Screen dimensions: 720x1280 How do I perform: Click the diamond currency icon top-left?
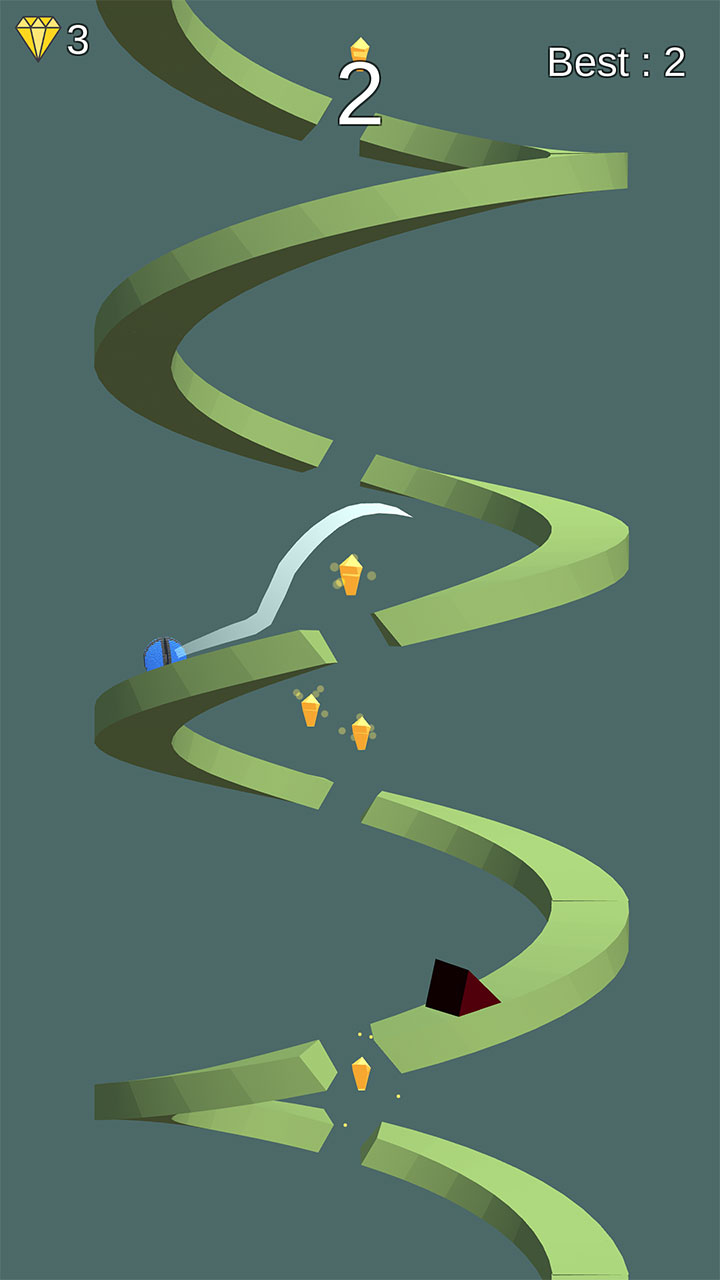pos(38,35)
